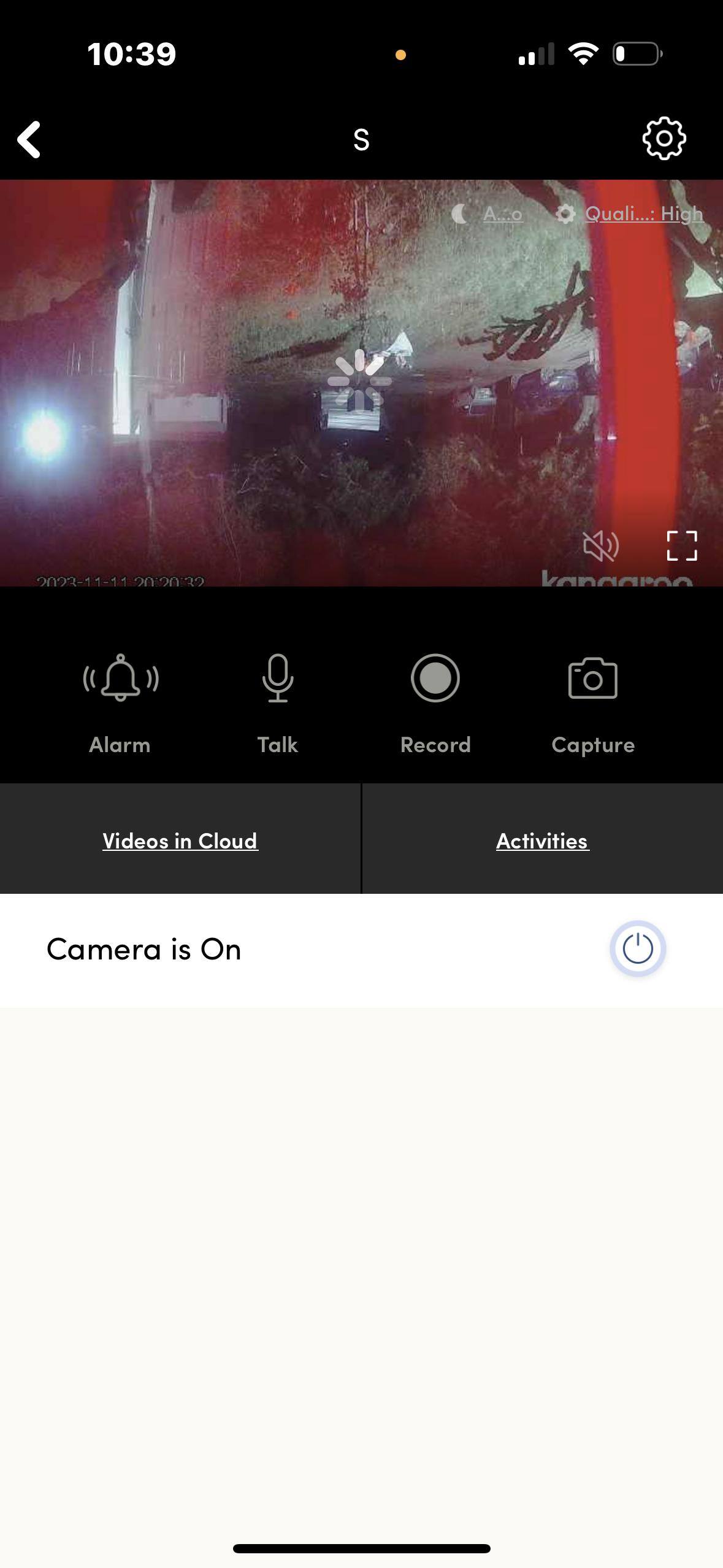Unmute the camera audio
The height and width of the screenshot is (1568, 723).
coord(600,545)
